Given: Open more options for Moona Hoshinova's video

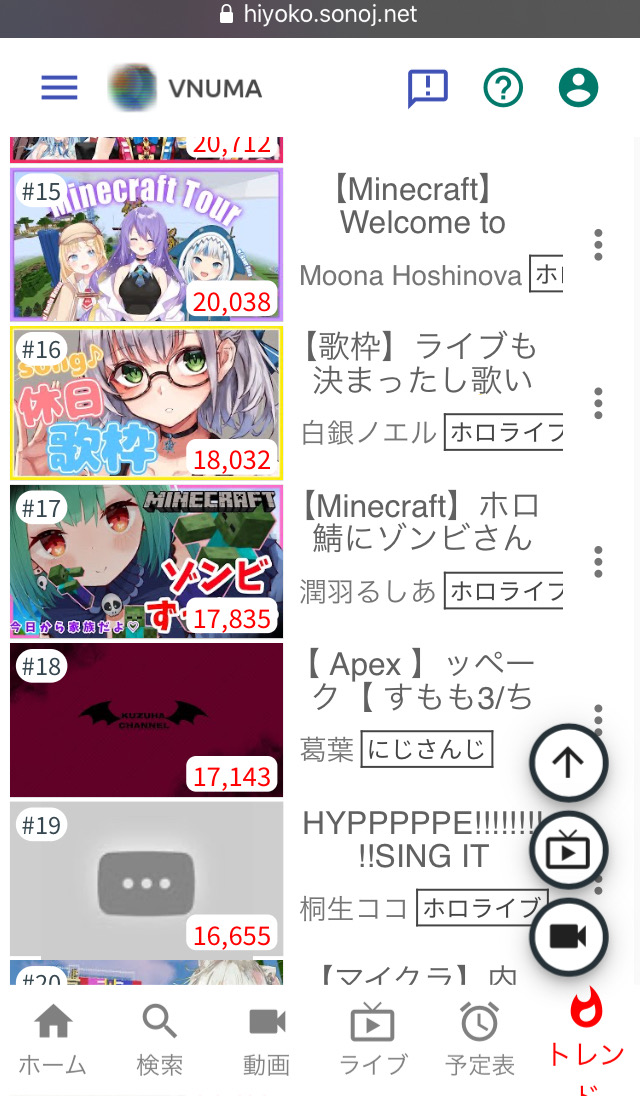Looking at the screenshot, I should (598, 245).
